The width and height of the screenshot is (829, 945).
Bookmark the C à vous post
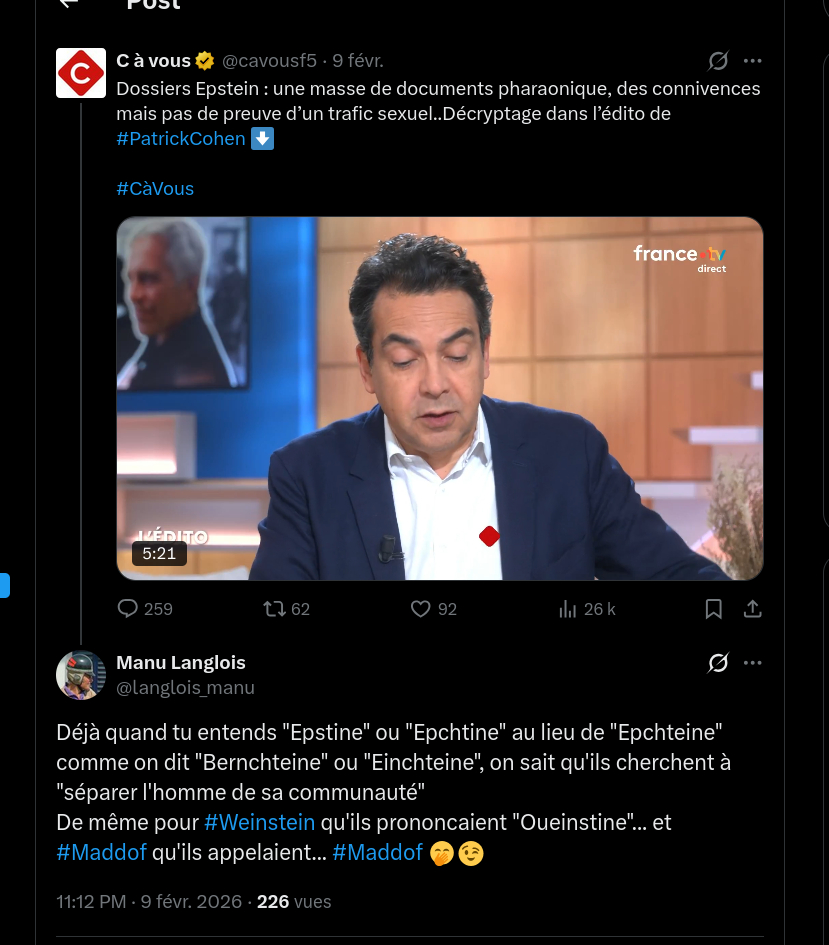click(x=714, y=608)
